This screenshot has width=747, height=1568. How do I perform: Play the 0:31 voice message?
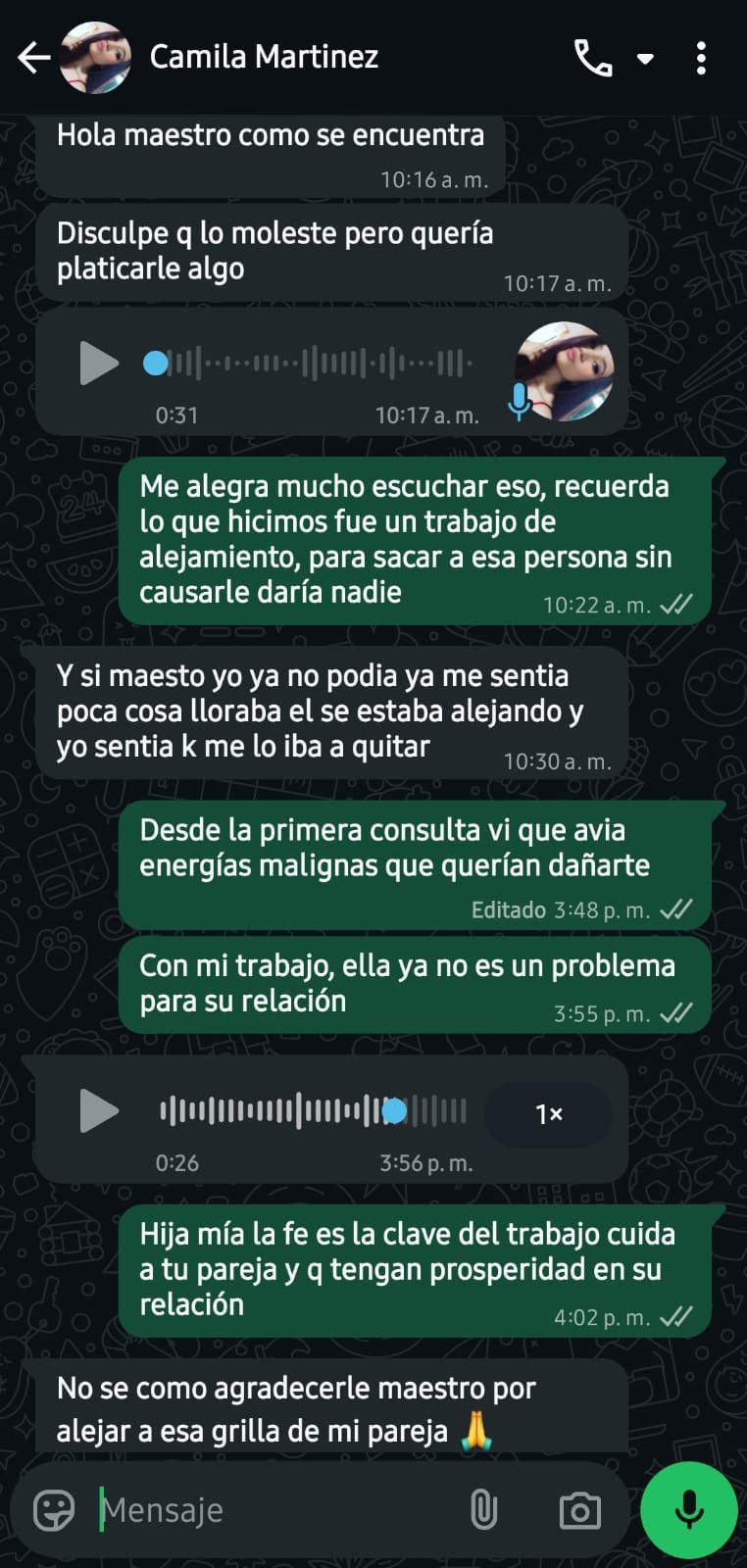coord(97,363)
